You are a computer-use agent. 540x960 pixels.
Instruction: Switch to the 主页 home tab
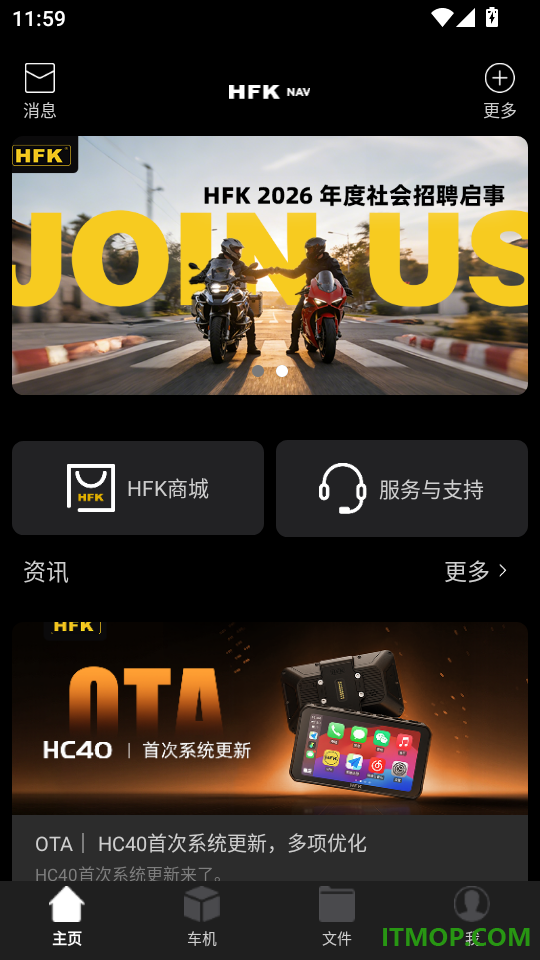[x=67, y=917]
